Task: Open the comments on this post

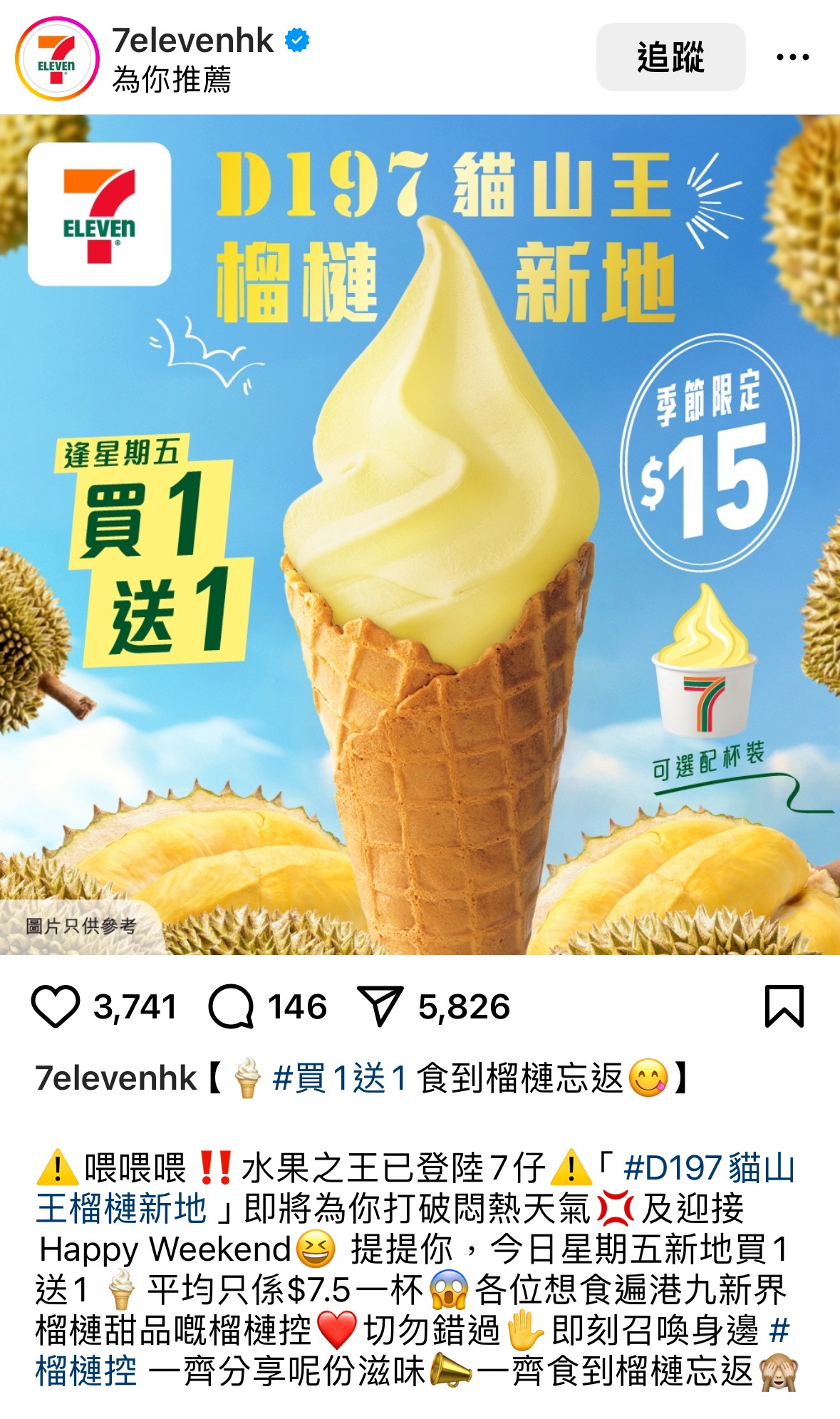Action: click(x=231, y=1006)
